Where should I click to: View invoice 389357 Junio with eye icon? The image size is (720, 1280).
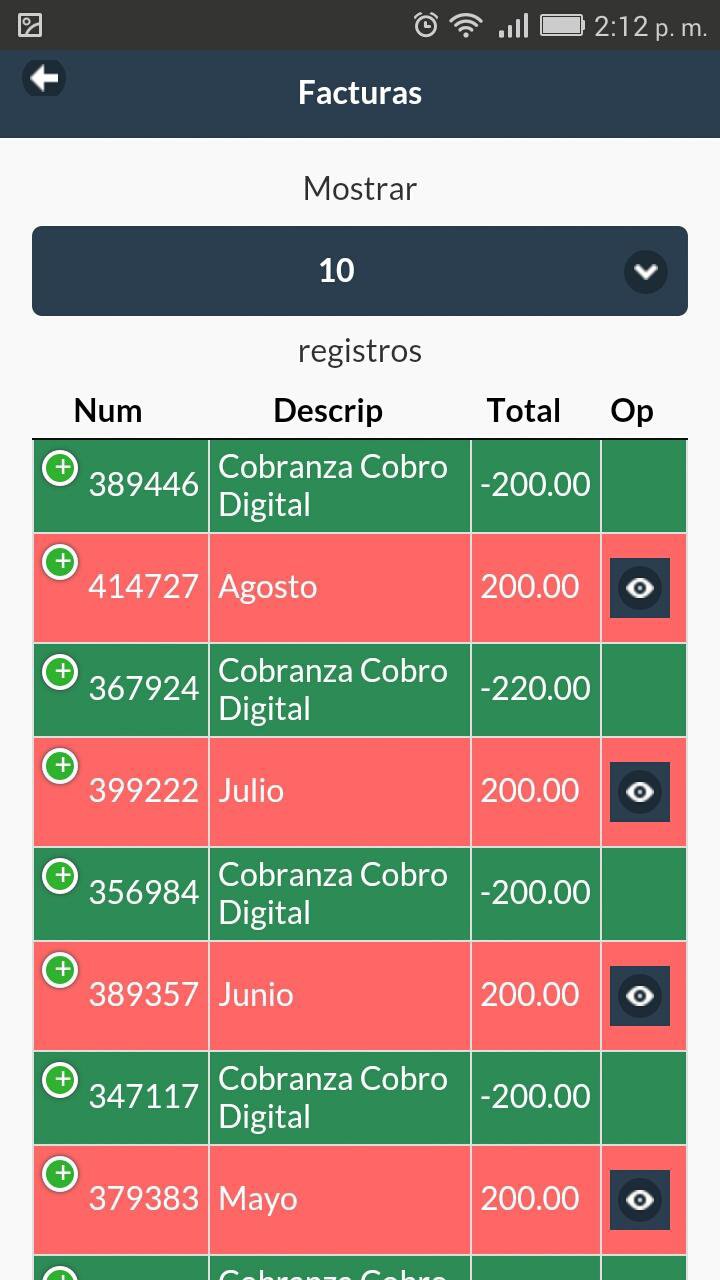[x=639, y=996]
